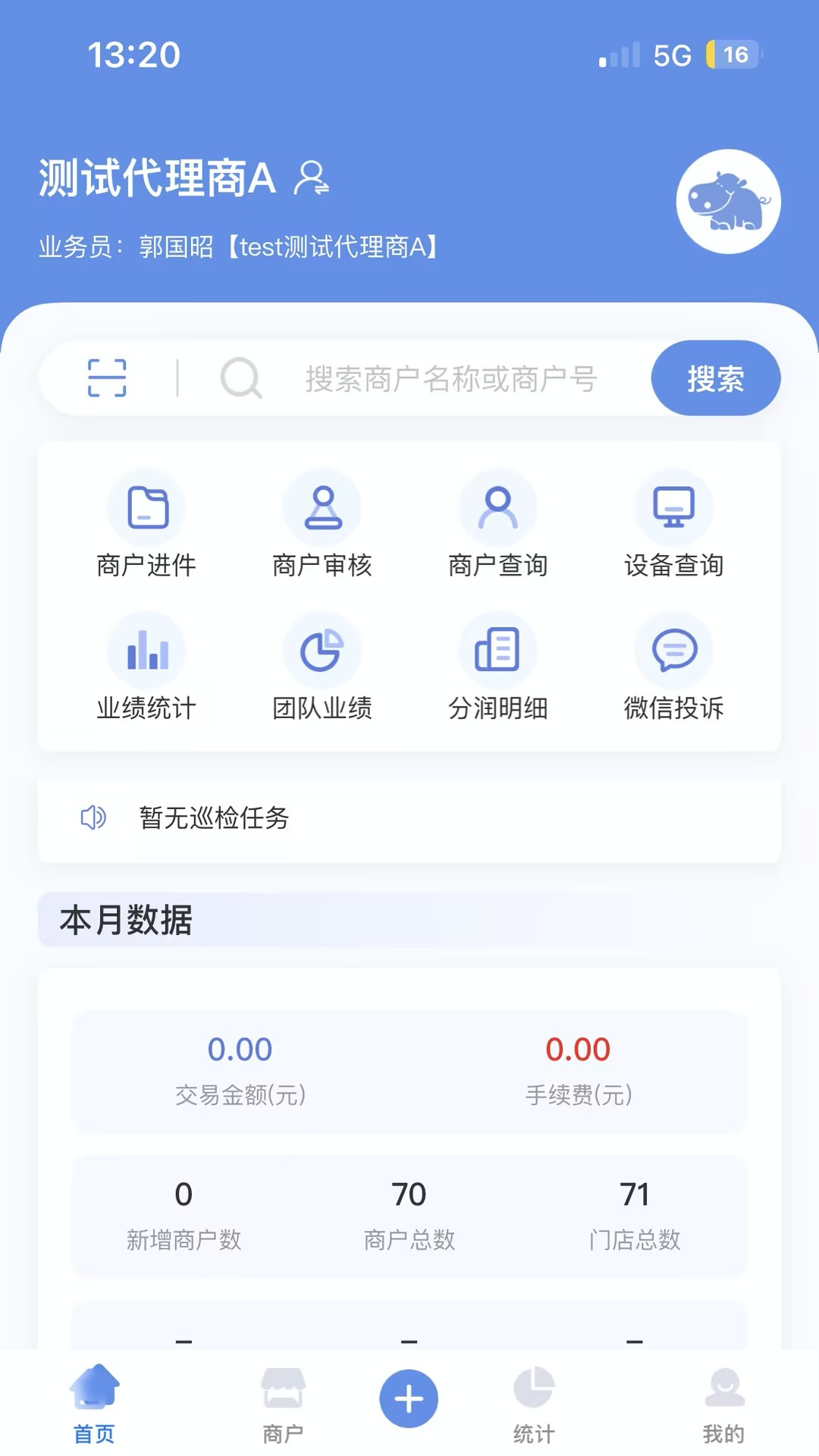Go to the 我的 profile tab
The height and width of the screenshot is (1456, 819).
[x=723, y=1407]
